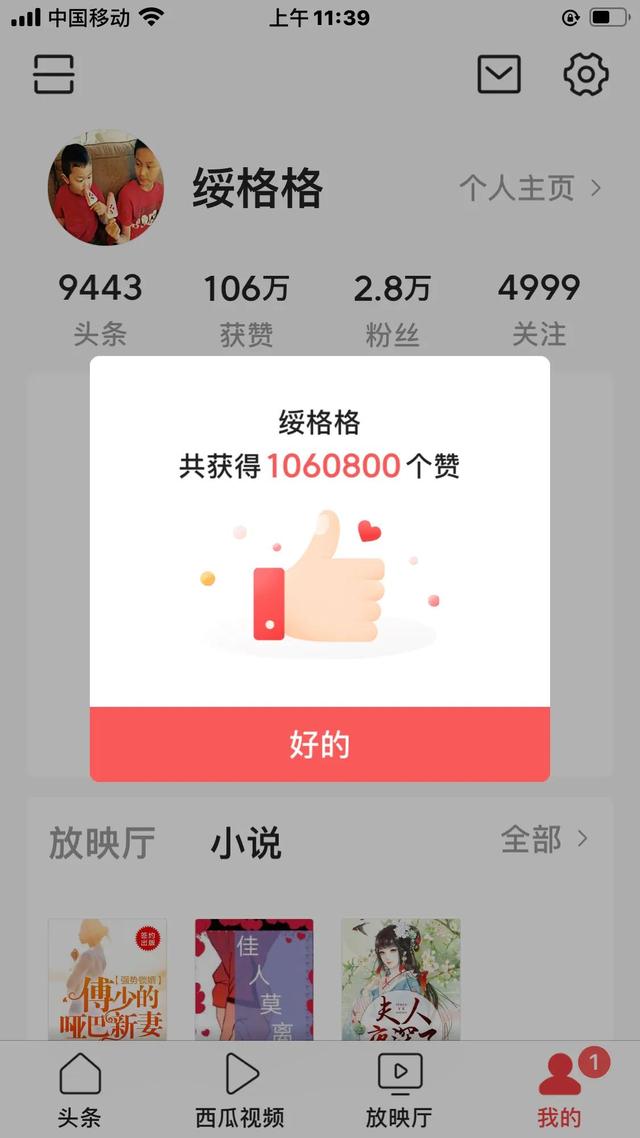Open the scan icon

point(54,74)
